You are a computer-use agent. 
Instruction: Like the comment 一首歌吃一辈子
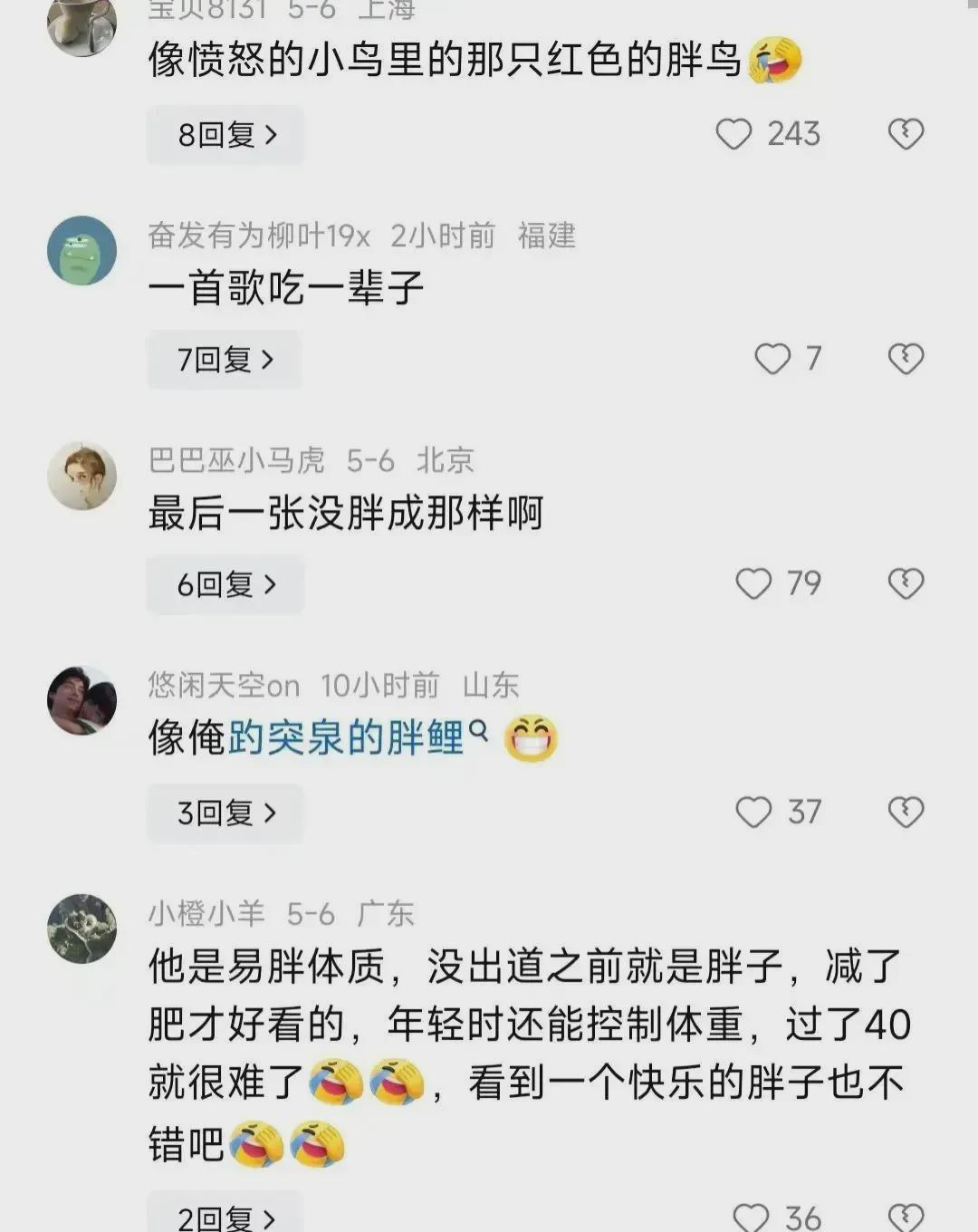click(772, 359)
